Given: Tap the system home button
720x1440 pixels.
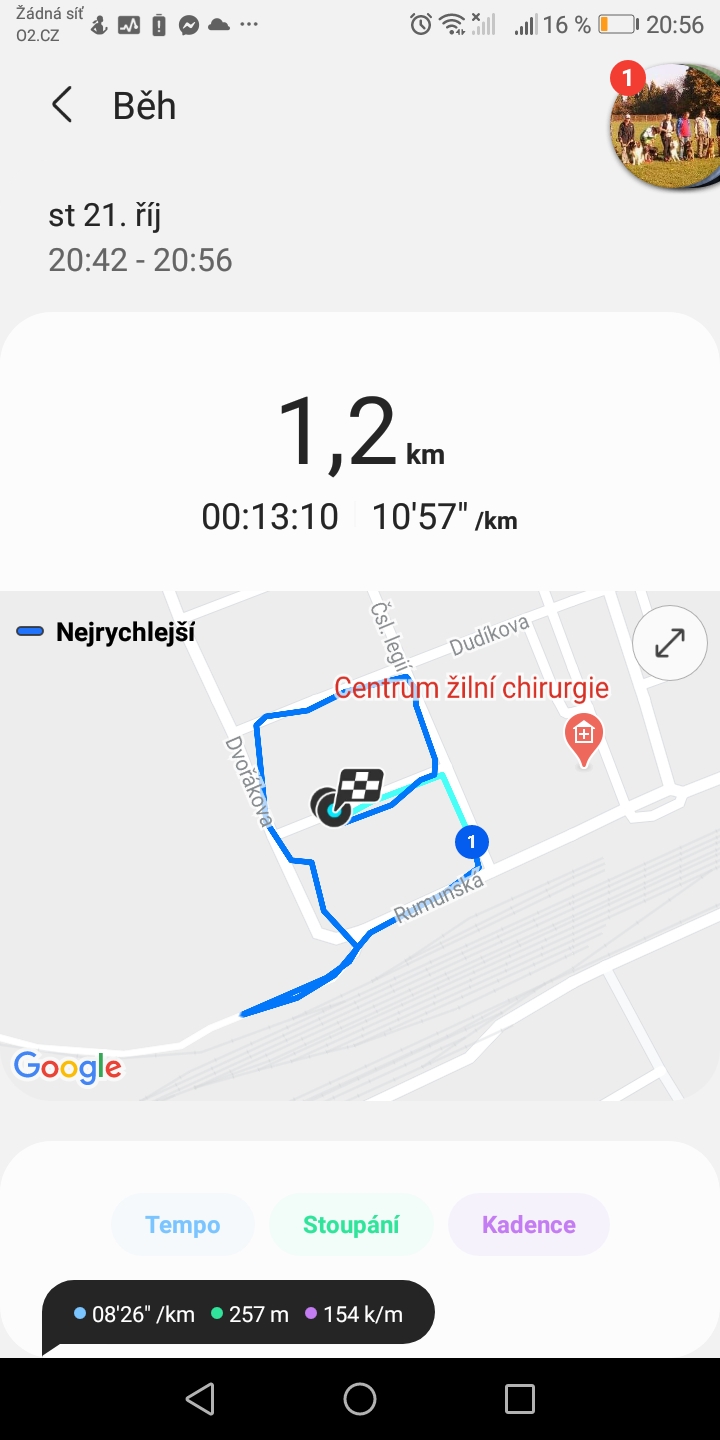Looking at the screenshot, I should pyautogui.click(x=360, y=1399).
